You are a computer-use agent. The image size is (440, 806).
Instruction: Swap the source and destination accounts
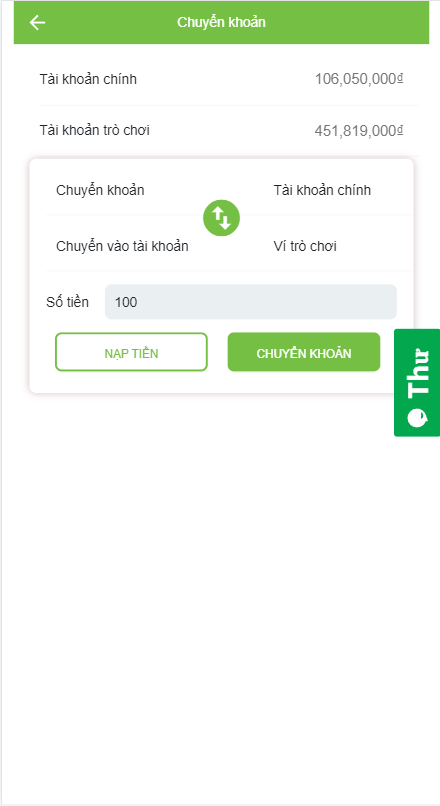point(222,218)
